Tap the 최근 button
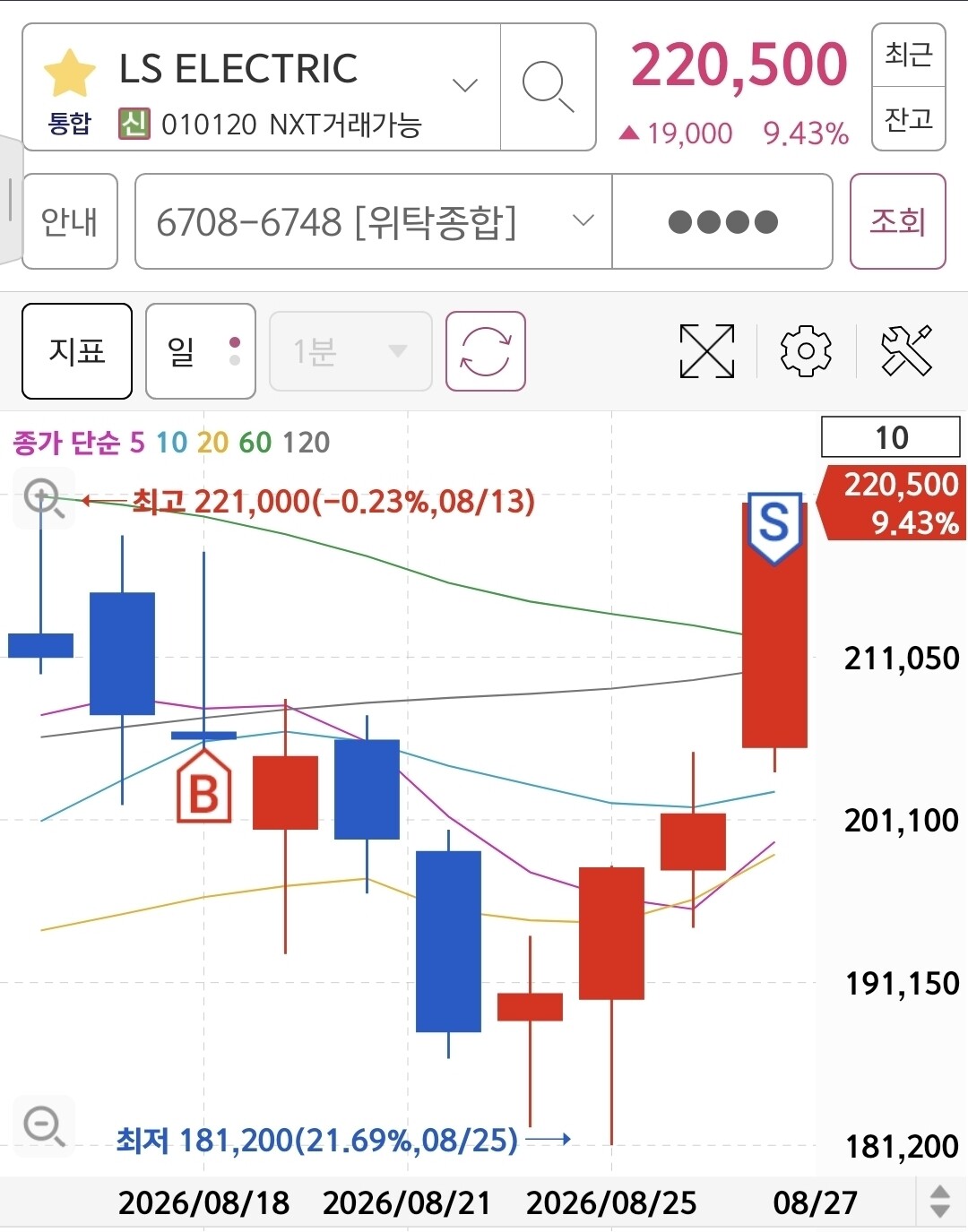968x1232 pixels. 909,56
